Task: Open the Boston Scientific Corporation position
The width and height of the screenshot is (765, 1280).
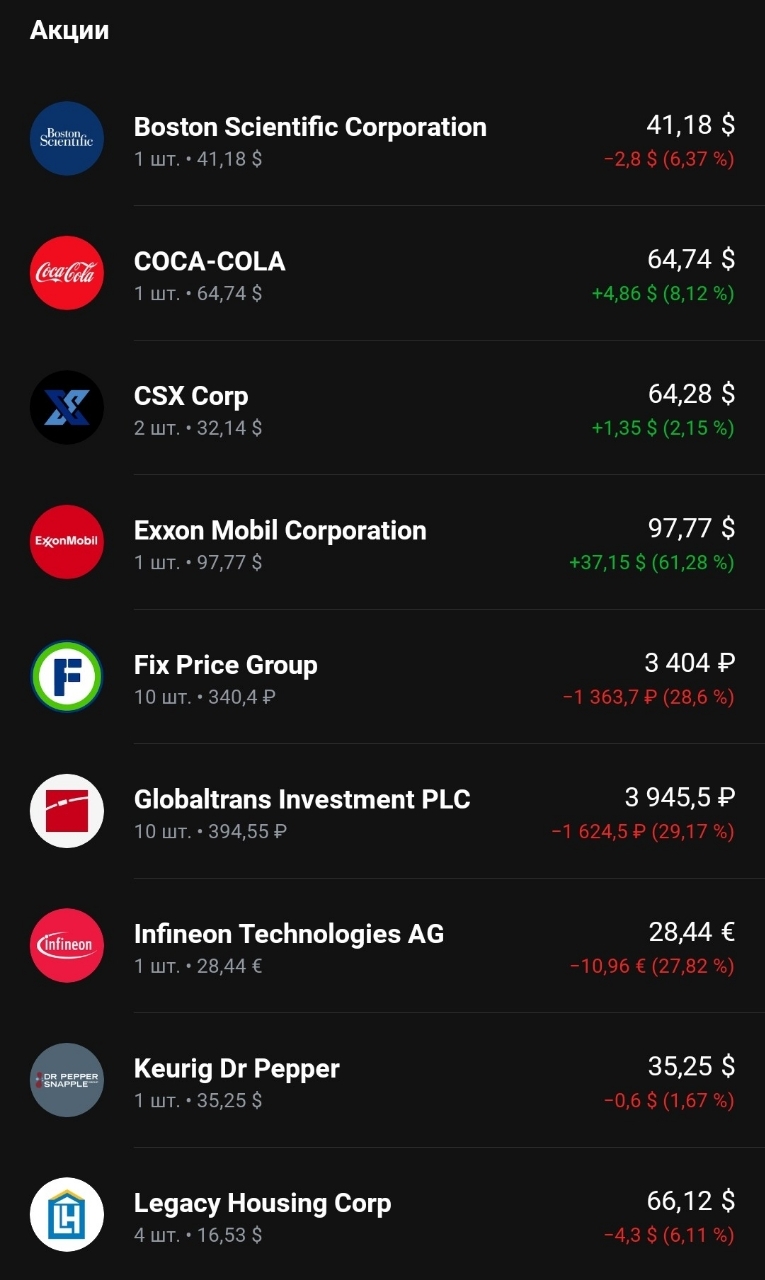Action: (382, 139)
